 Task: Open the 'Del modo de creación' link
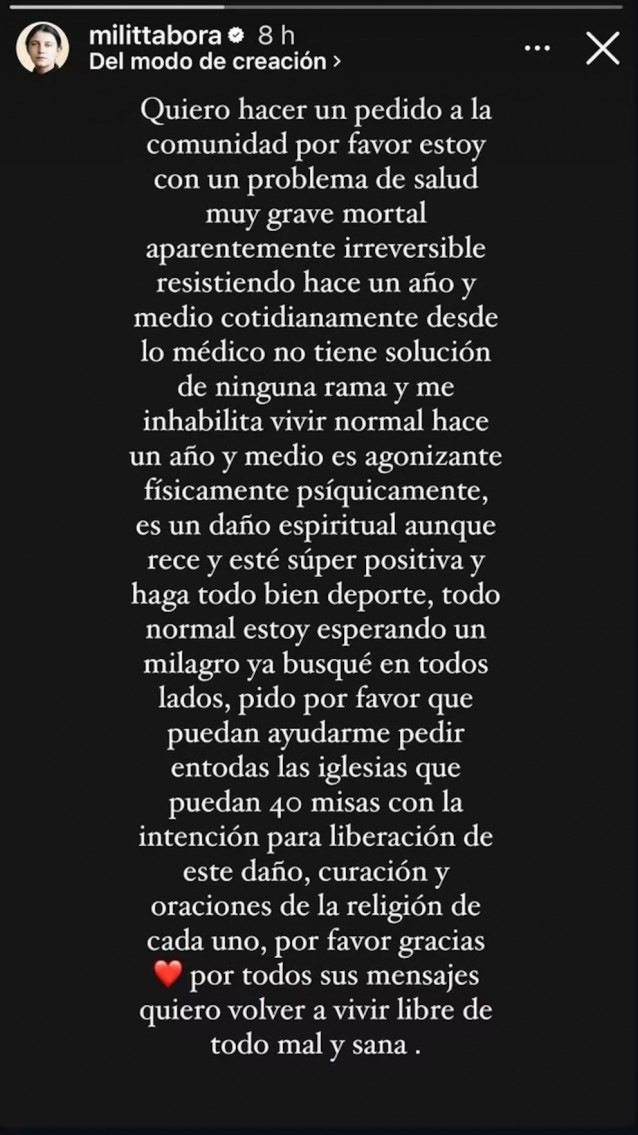pos(214,62)
